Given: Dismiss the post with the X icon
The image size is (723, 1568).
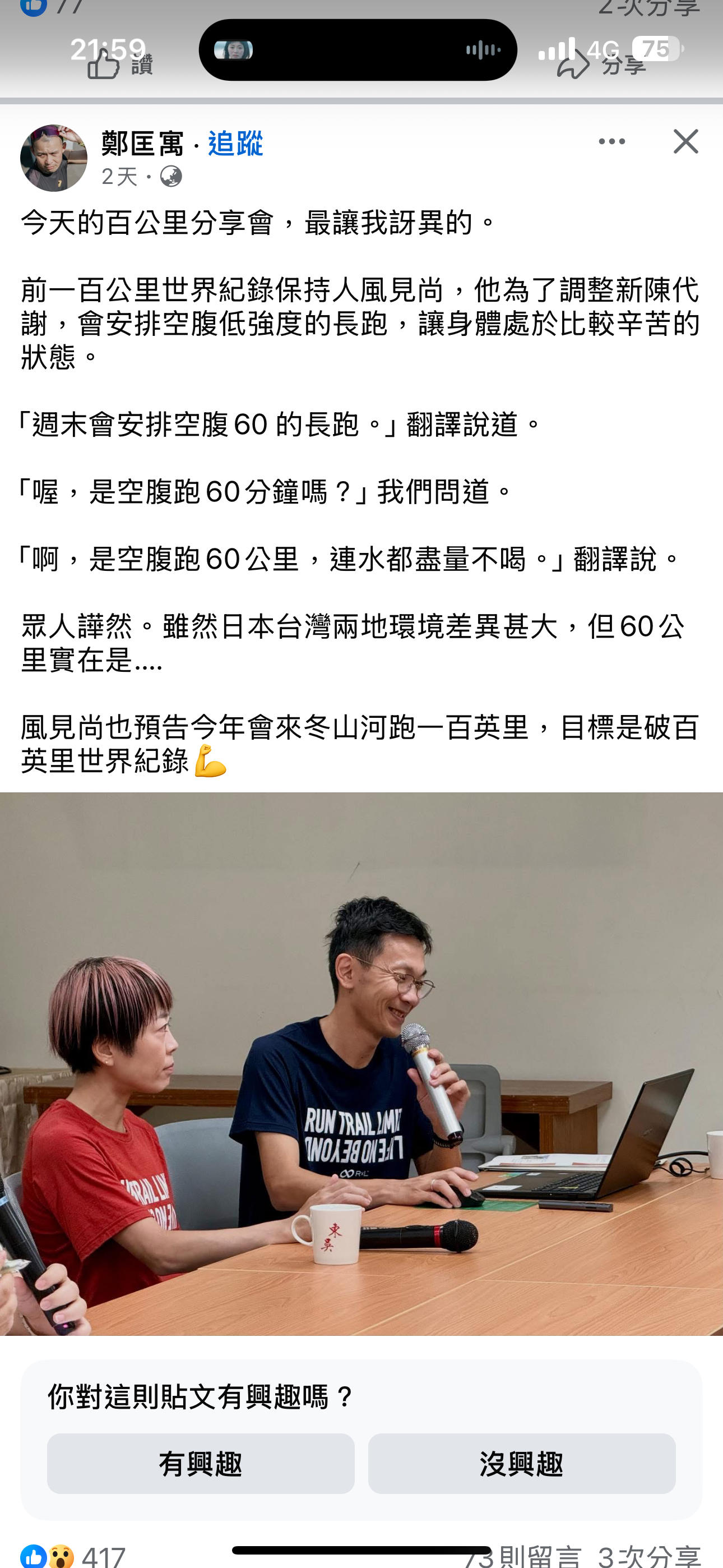Looking at the screenshot, I should [x=685, y=142].
